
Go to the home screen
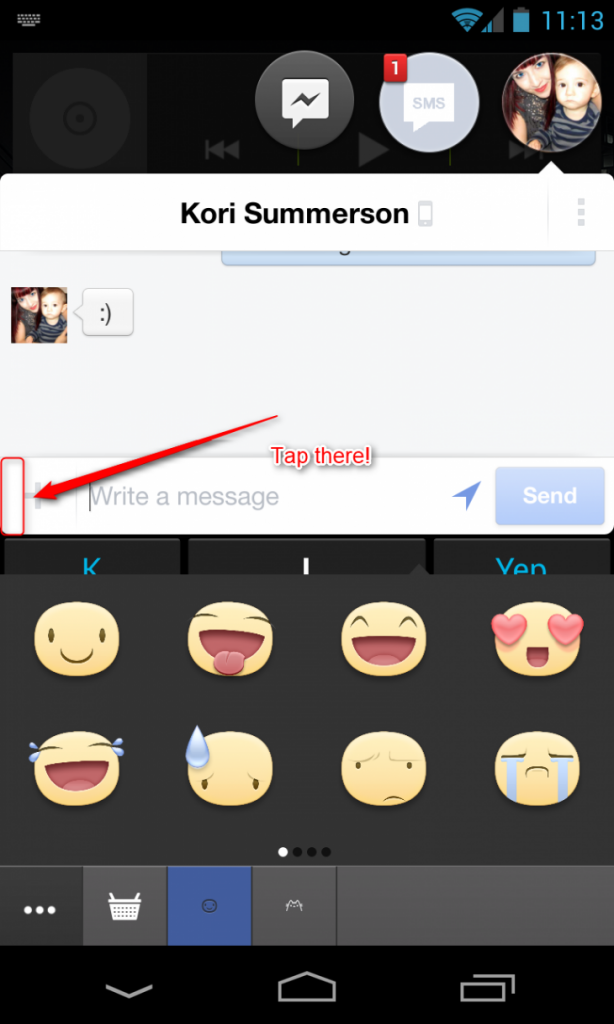tap(307, 988)
